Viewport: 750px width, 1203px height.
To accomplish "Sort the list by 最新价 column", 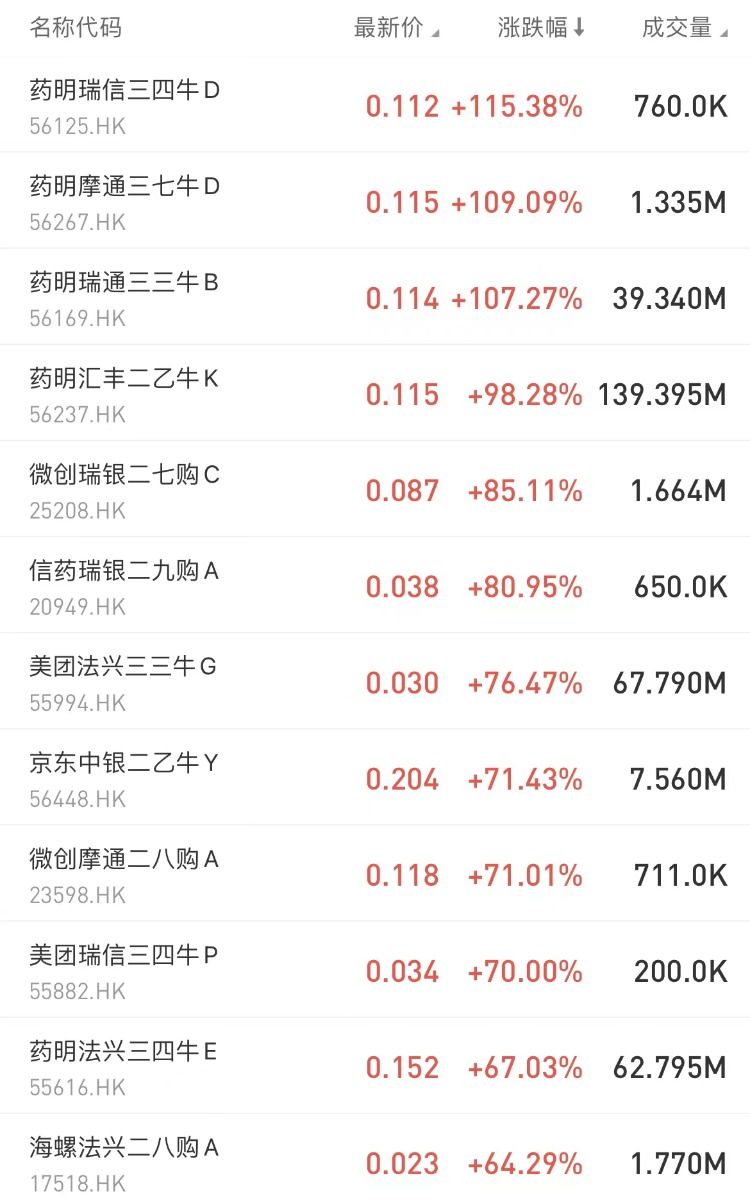I will tap(395, 28).
